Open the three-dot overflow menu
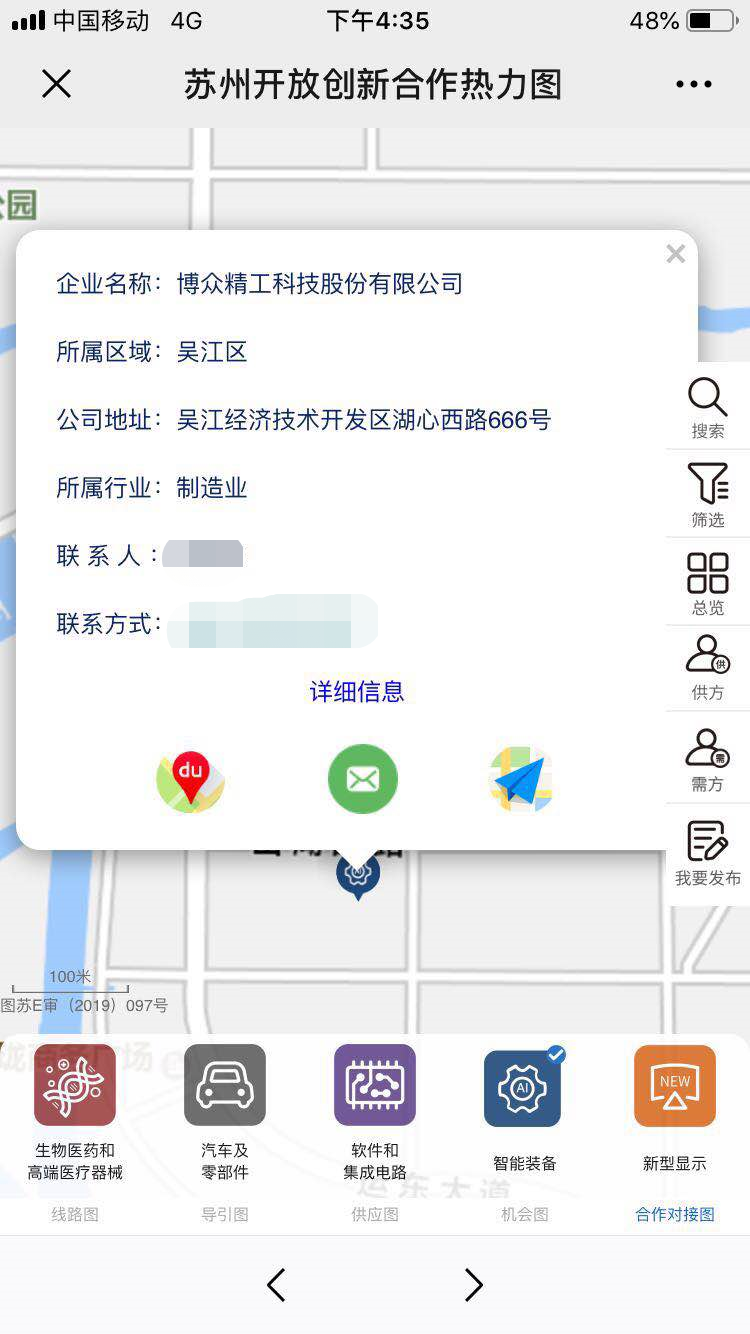The width and height of the screenshot is (750, 1334). (x=693, y=84)
